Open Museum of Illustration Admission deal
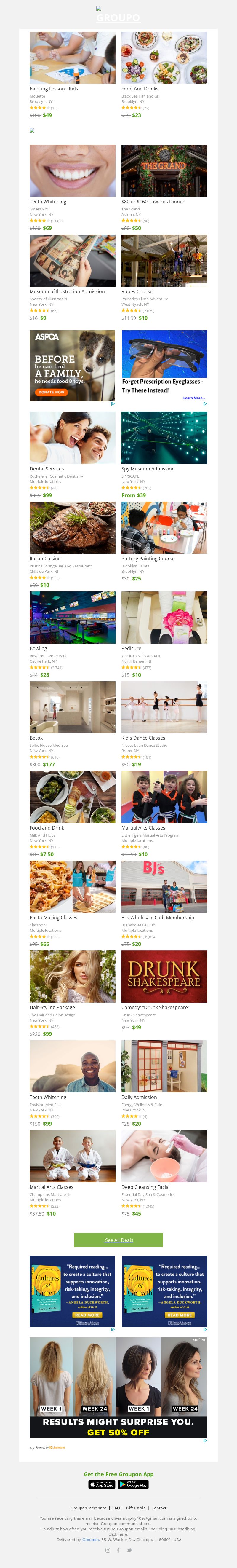The image size is (237, 1568). 72,261
